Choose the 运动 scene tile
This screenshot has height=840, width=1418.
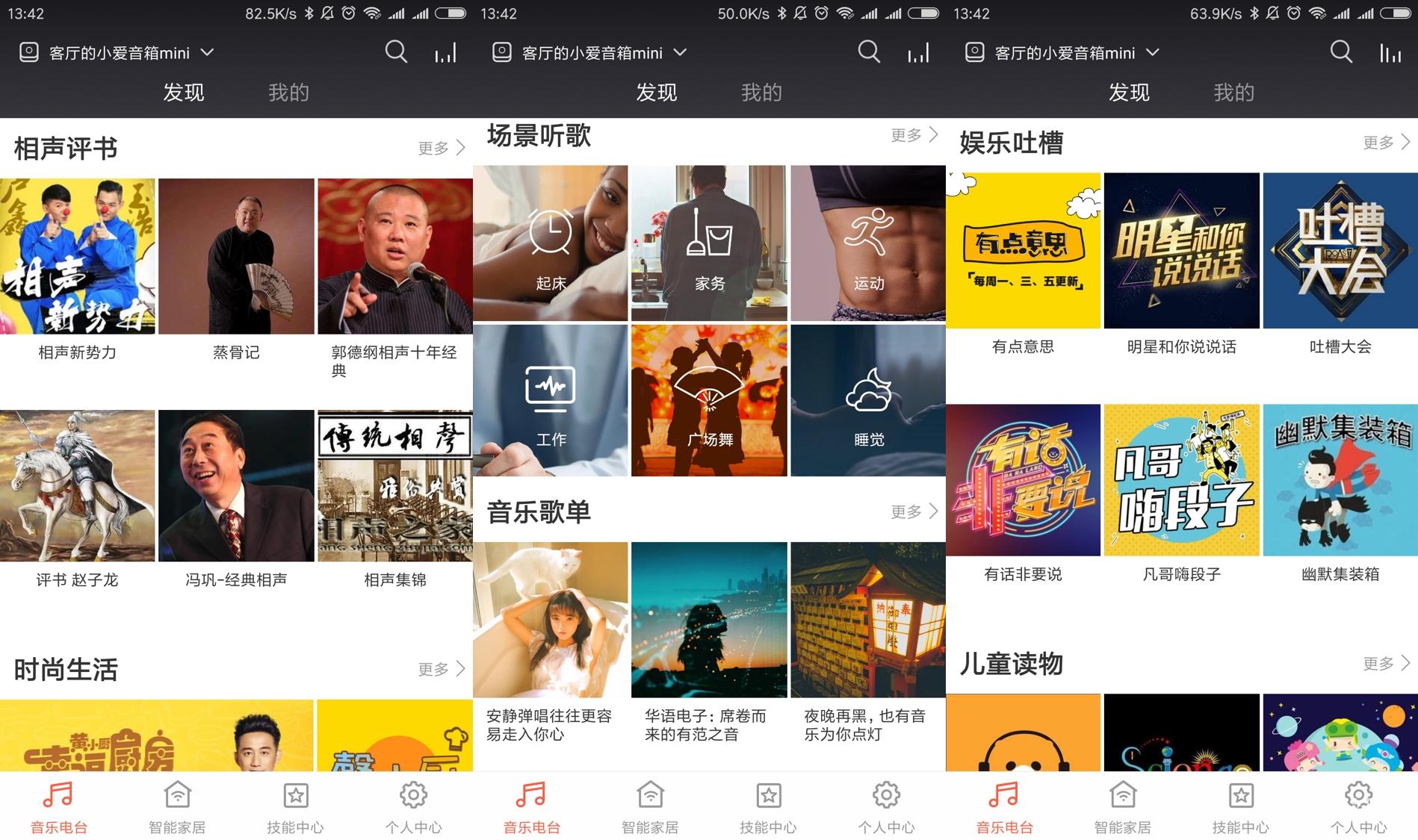868,243
